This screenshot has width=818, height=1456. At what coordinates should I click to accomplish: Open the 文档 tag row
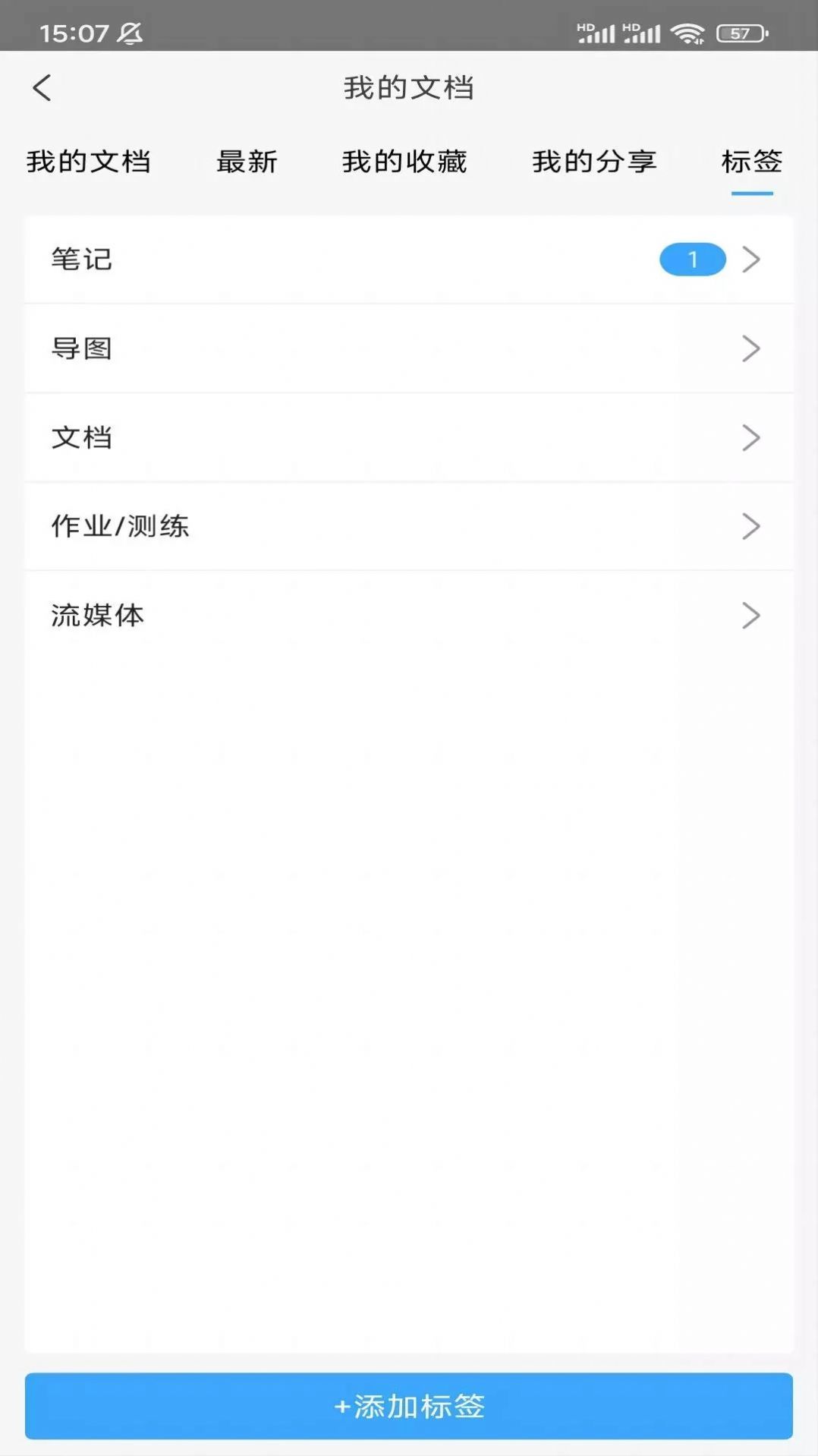408,437
